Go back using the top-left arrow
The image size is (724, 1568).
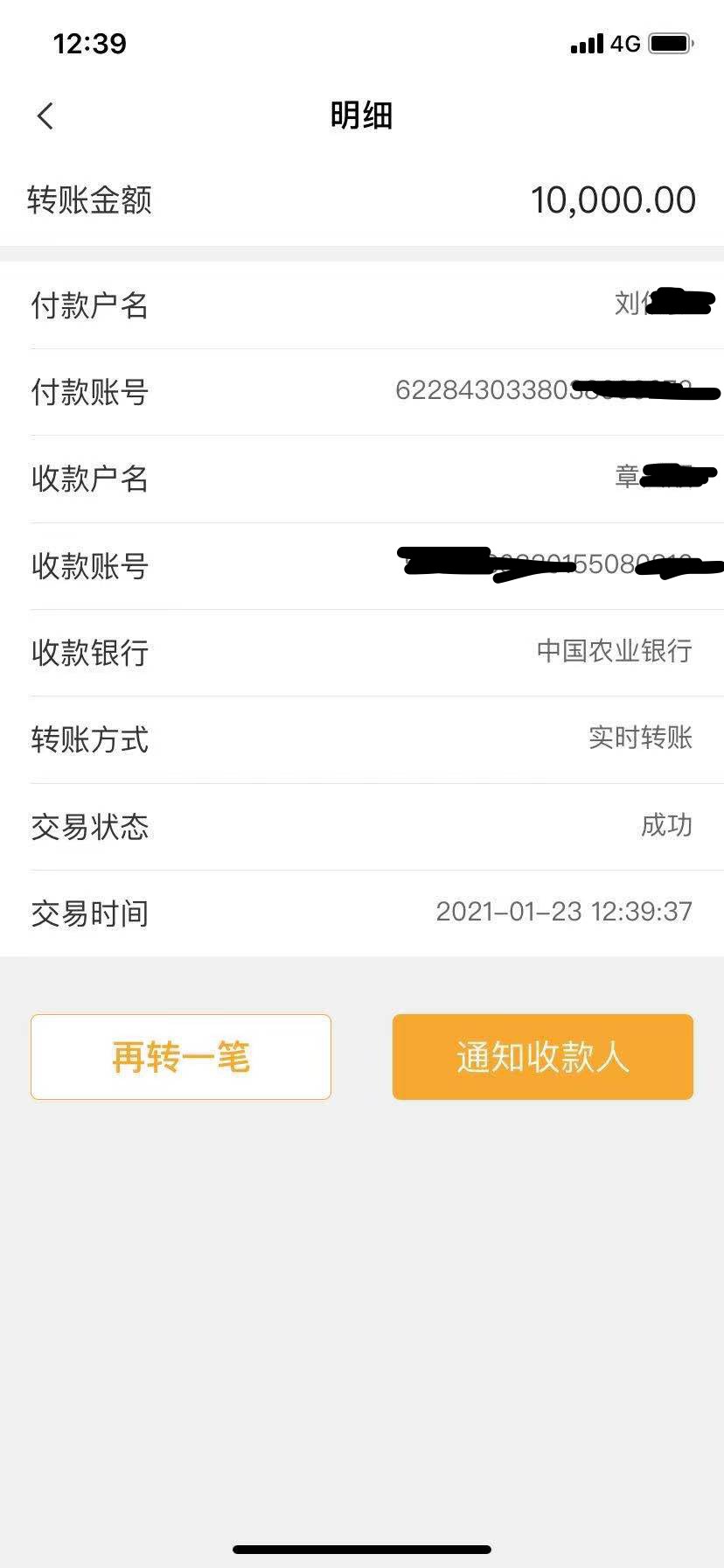(x=45, y=116)
